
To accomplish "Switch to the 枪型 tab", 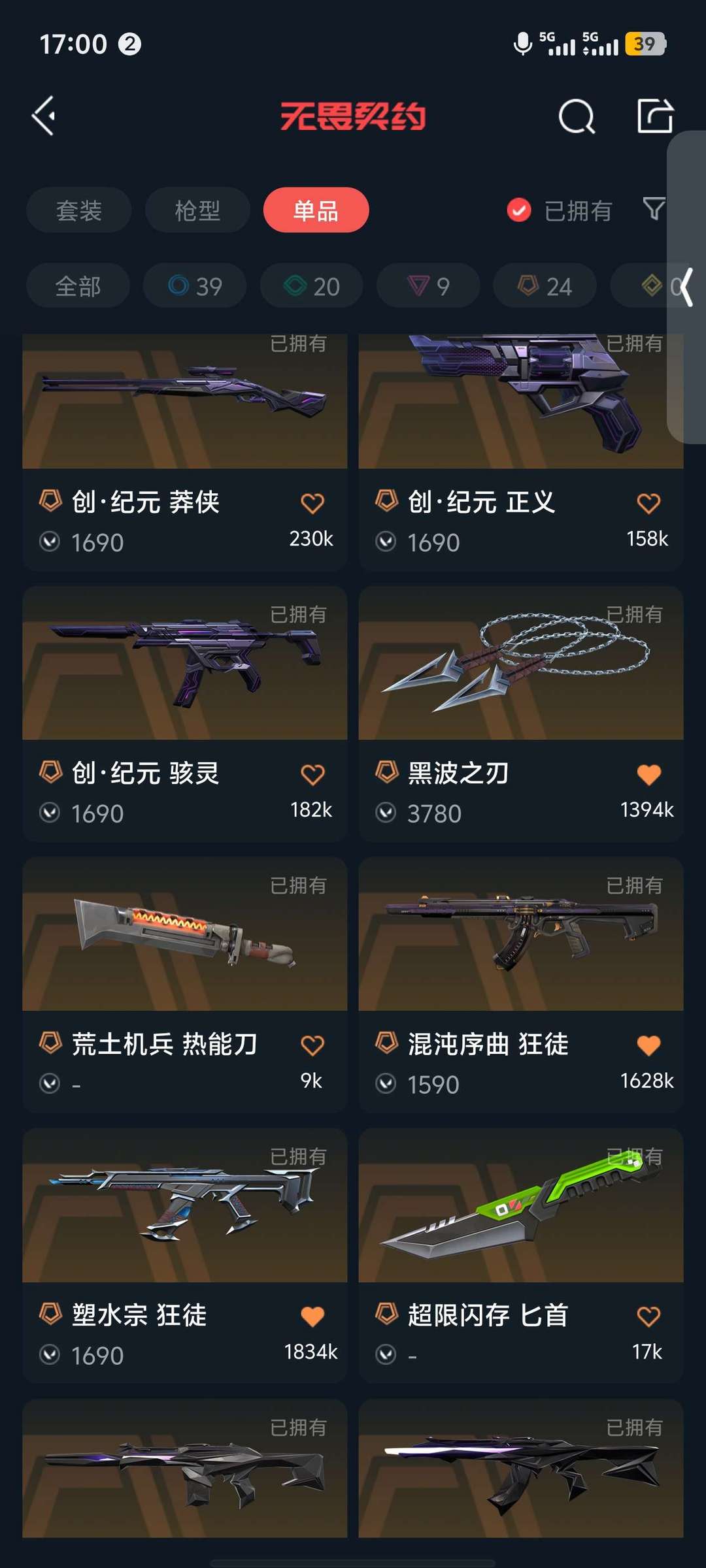I will tap(197, 210).
